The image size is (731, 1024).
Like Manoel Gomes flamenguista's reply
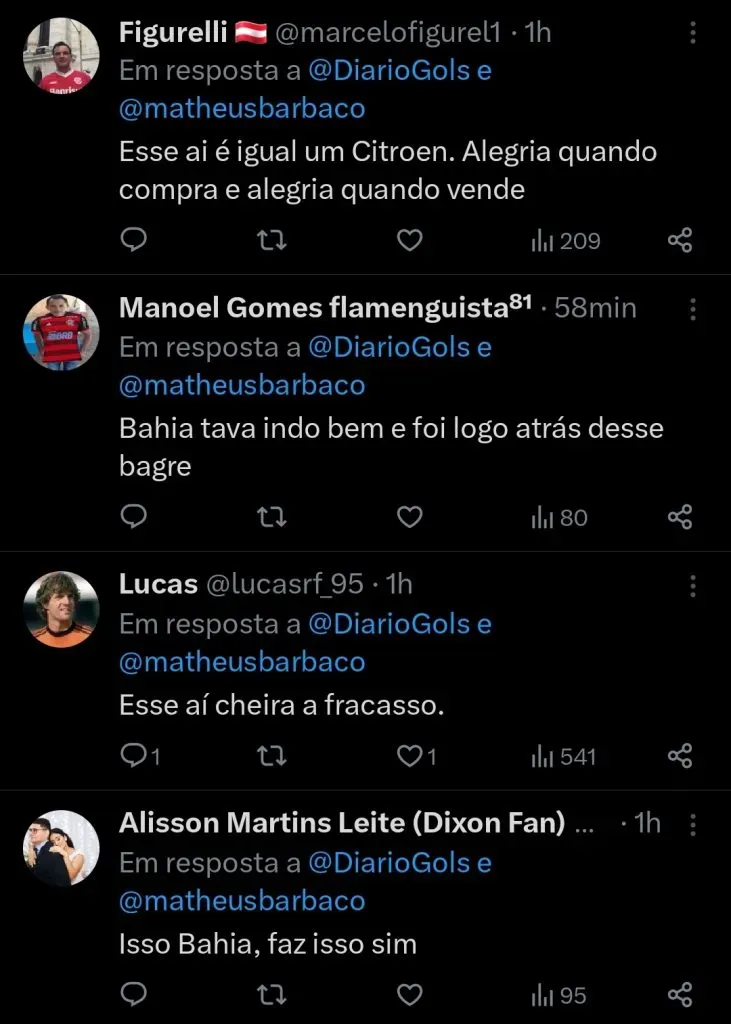point(409,517)
